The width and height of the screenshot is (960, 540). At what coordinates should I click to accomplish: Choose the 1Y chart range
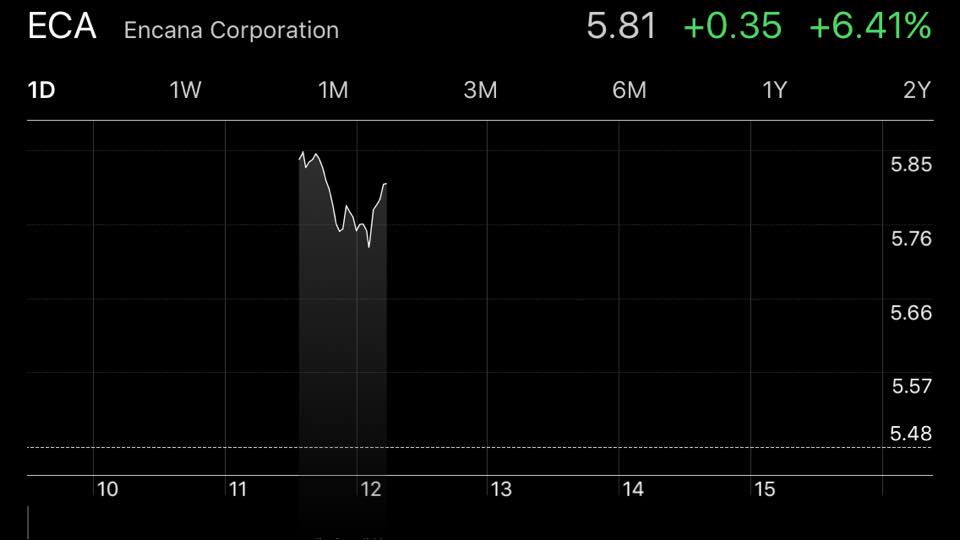point(774,91)
